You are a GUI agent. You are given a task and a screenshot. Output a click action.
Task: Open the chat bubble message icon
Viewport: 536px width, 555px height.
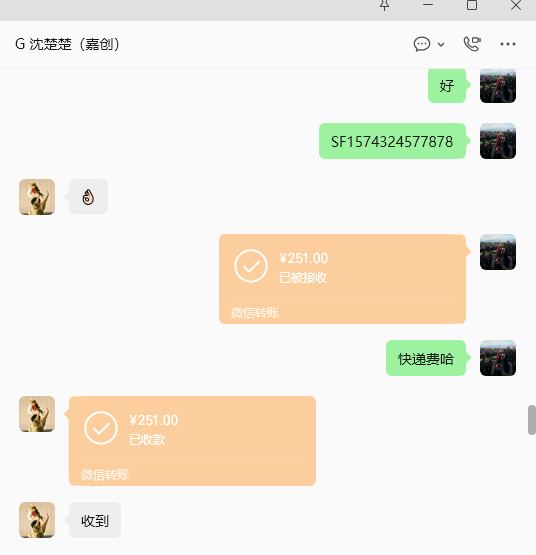(422, 44)
